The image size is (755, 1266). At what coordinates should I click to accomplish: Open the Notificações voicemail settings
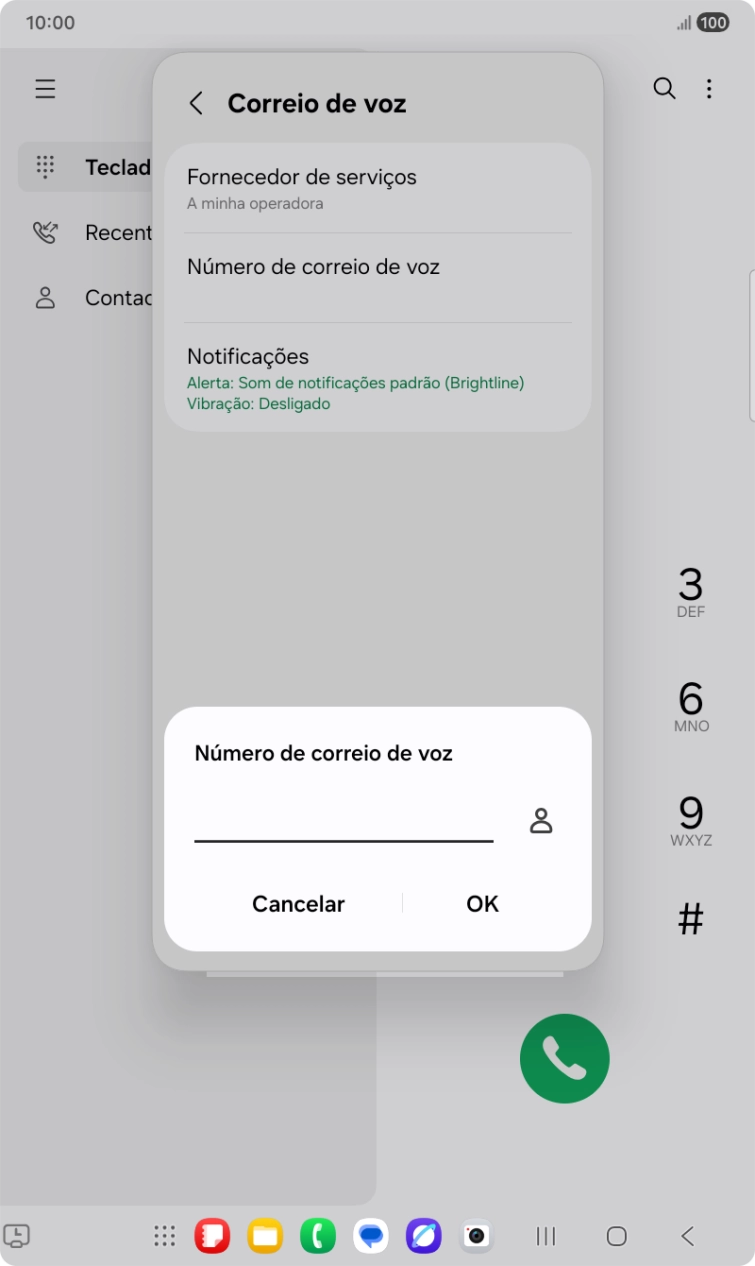pos(377,377)
